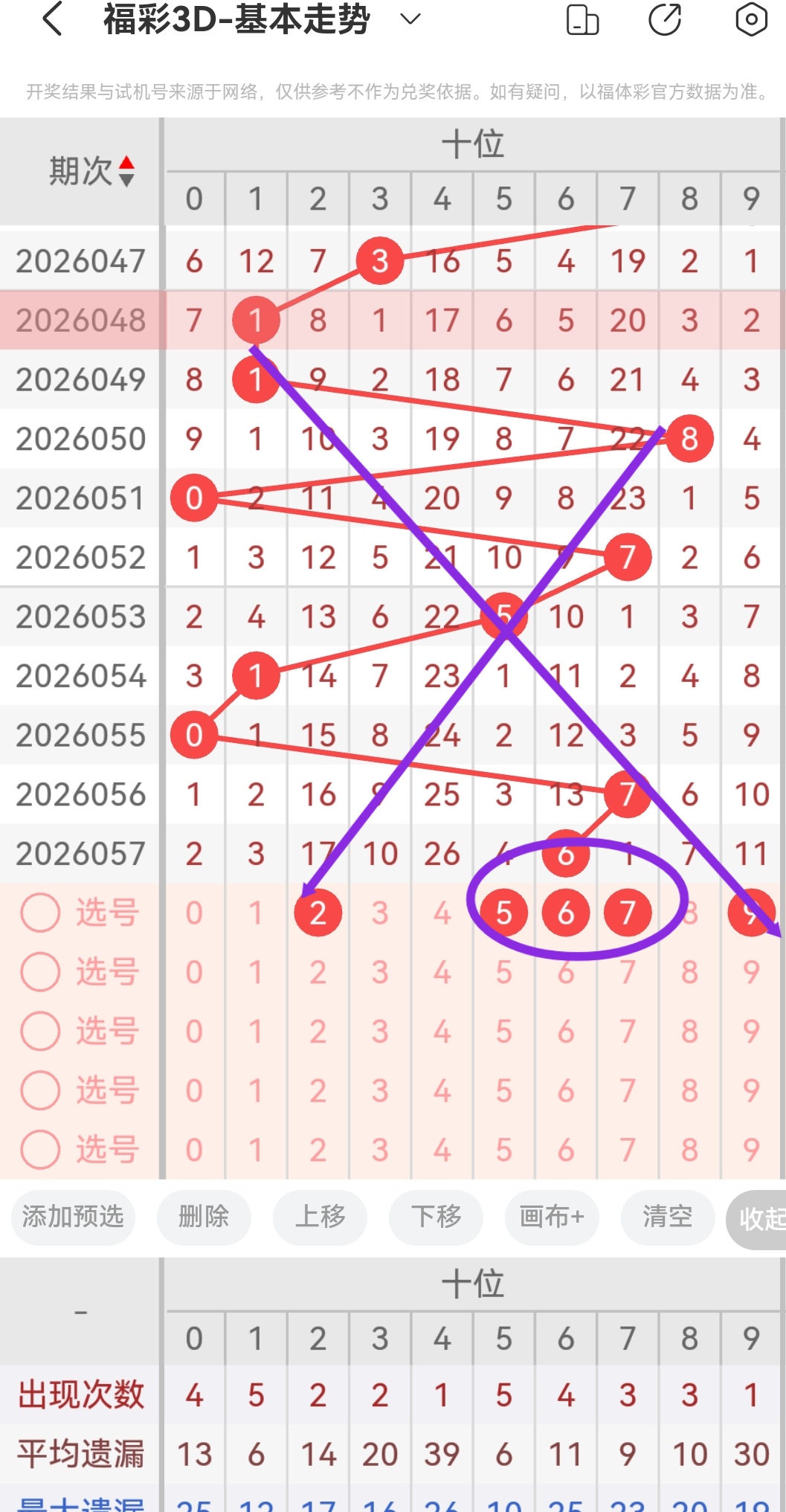This screenshot has width=786, height=1512.
Task: Open canvas drawing with 画布+
Action: point(551,1218)
